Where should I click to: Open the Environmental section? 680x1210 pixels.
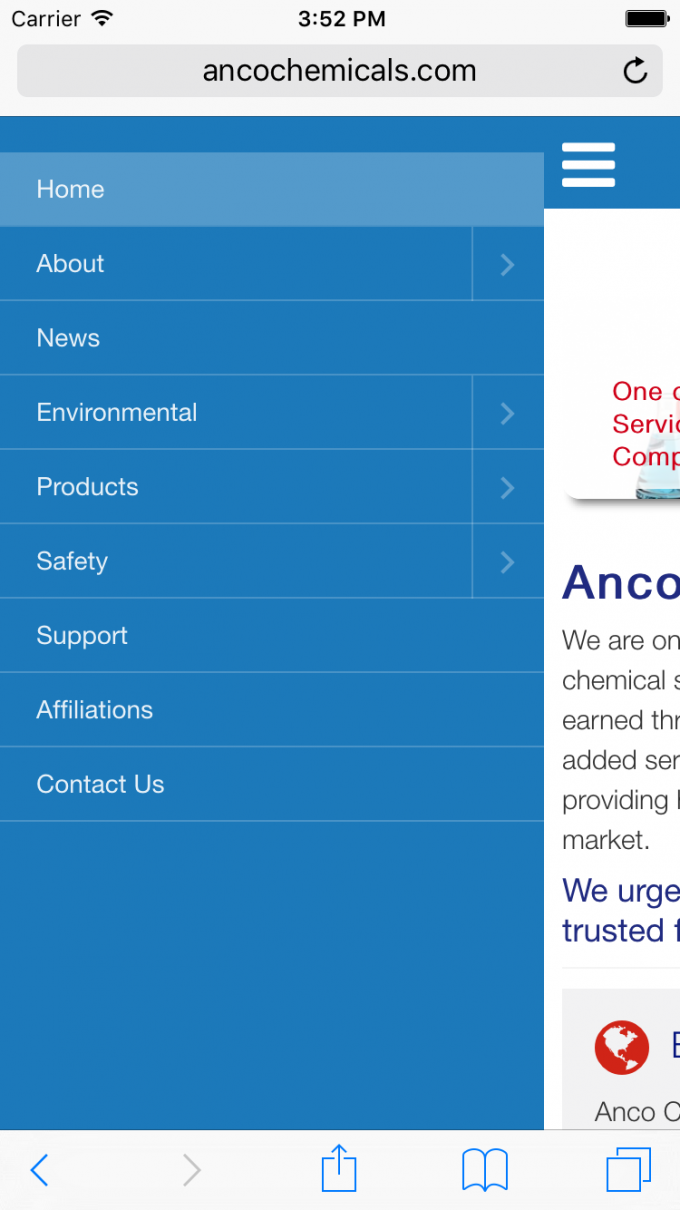[236, 412]
